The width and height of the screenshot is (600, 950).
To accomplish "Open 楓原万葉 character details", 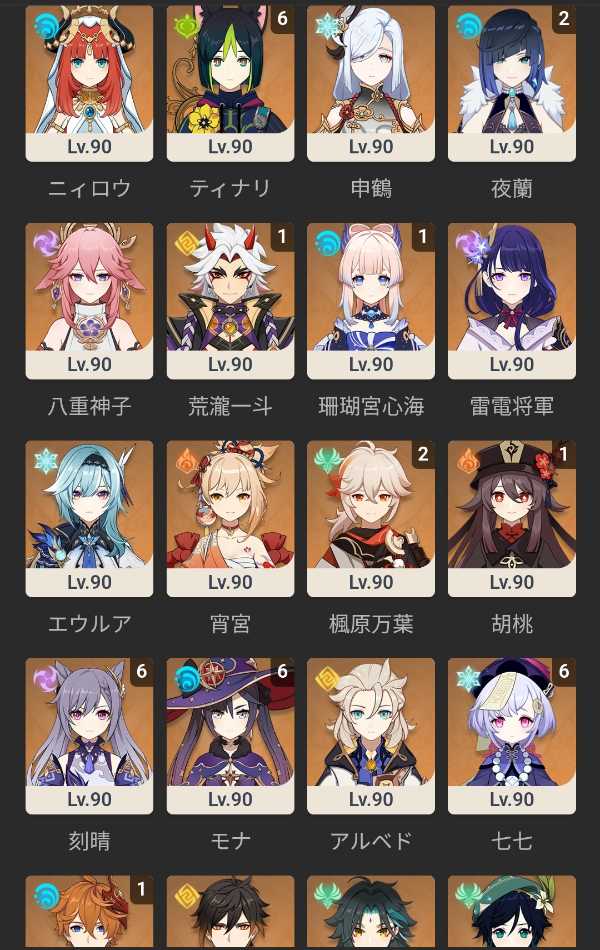I will pyautogui.click(x=371, y=518).
